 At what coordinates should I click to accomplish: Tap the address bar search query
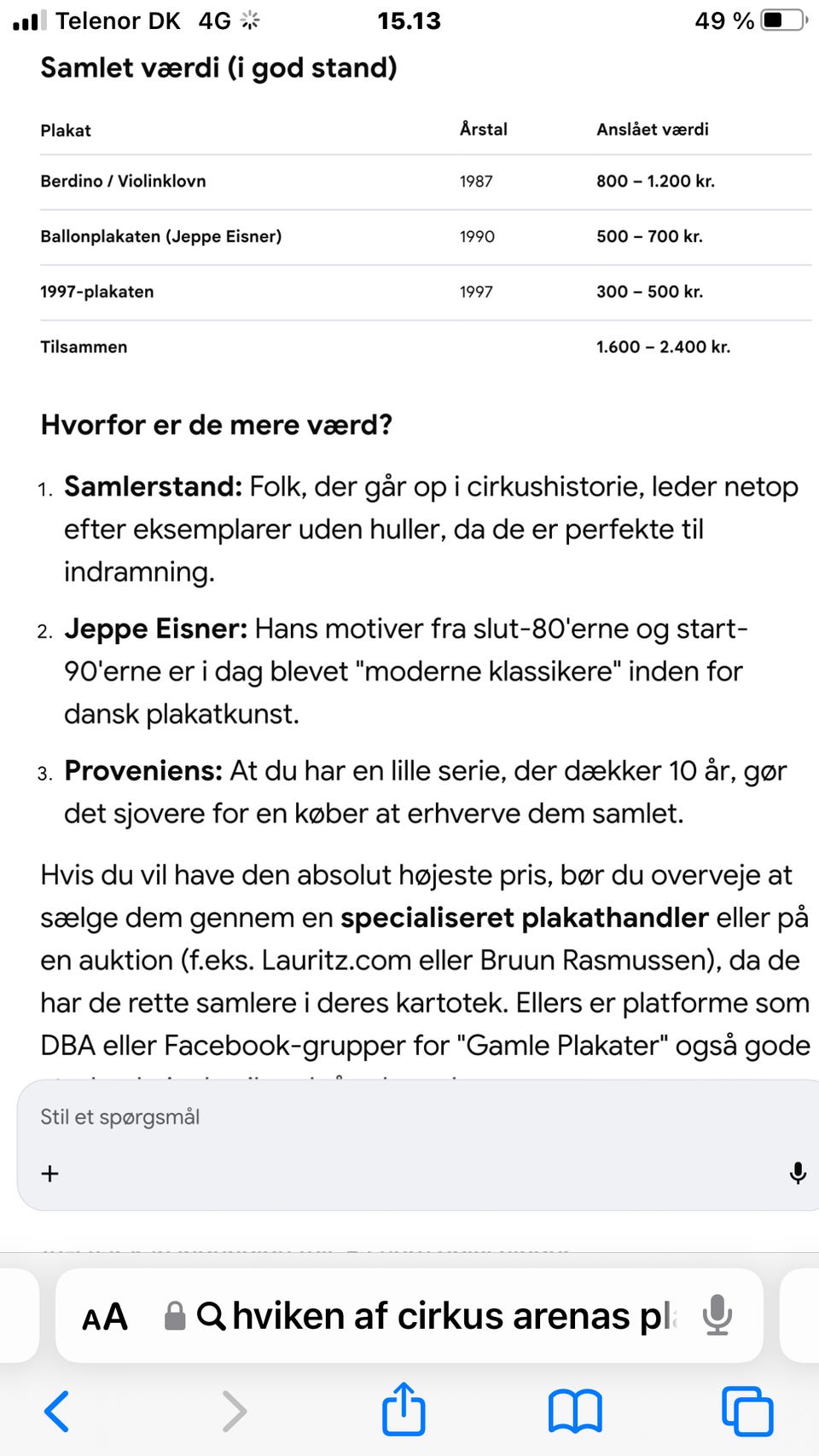[x=427, y=1314]
